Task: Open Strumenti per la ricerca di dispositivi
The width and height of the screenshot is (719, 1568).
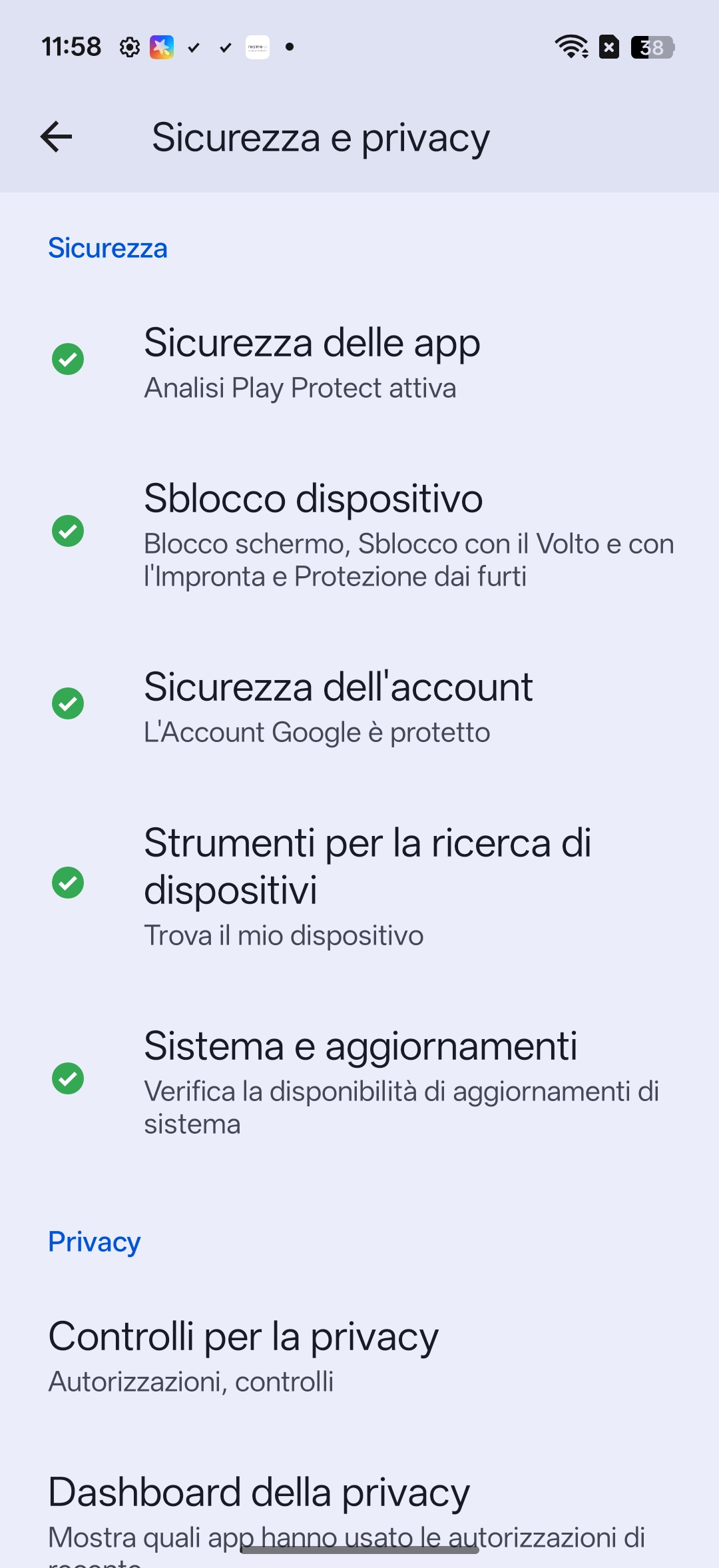Action: [x=359, y=884]
